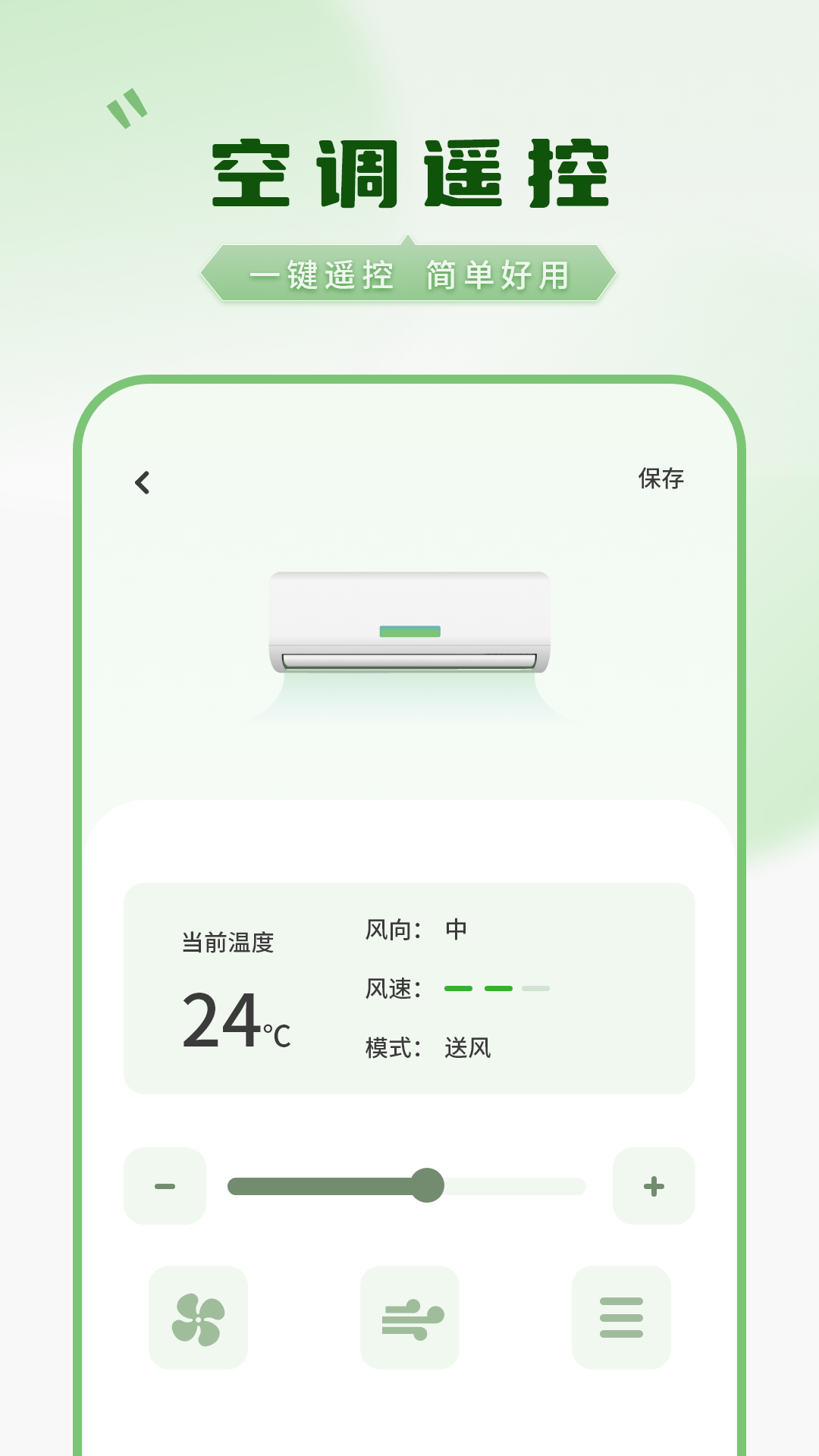The width and height of the screenshot is (819, 1456).
Task: Enable the third wind speed bar
Action: (535, 988)
